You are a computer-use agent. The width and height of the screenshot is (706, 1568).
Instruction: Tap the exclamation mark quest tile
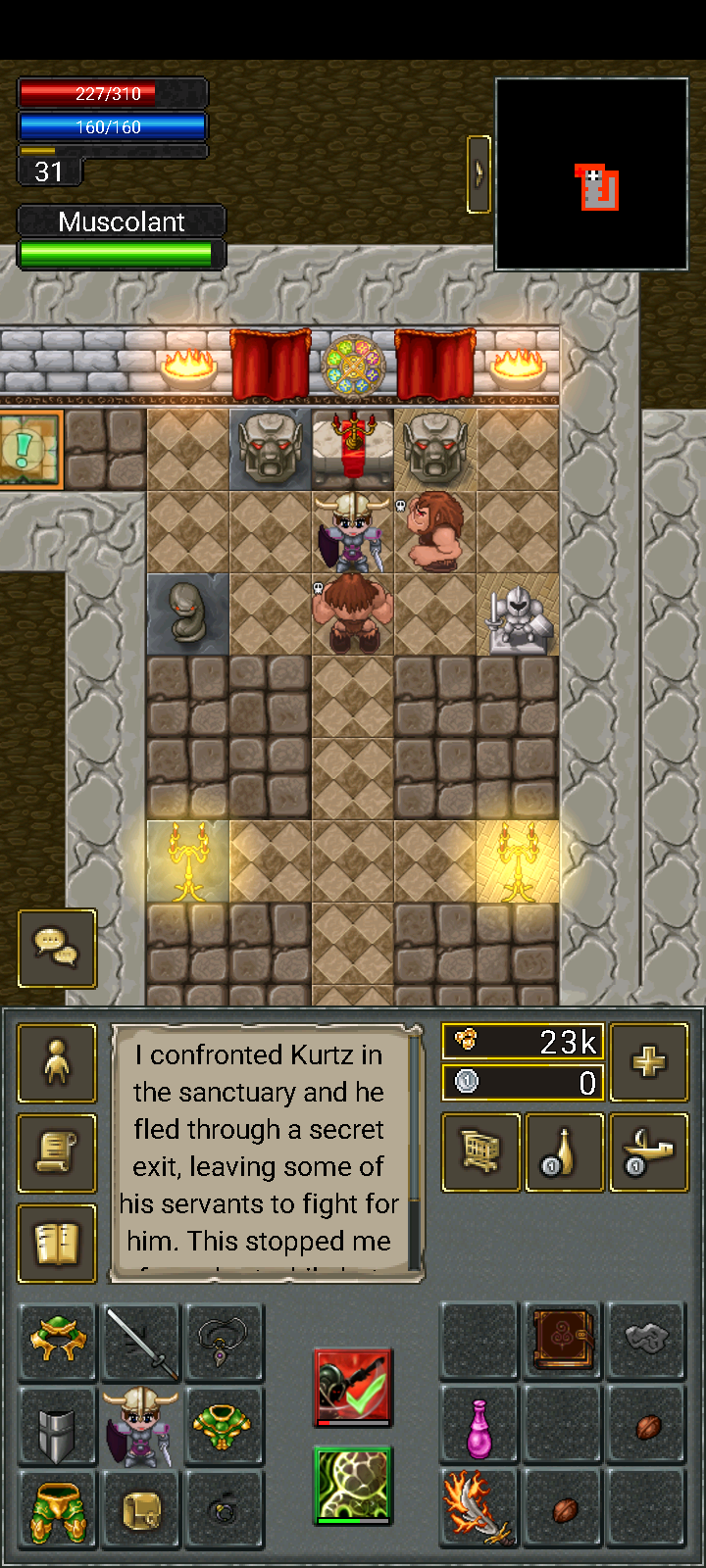[x=29, y=449]
